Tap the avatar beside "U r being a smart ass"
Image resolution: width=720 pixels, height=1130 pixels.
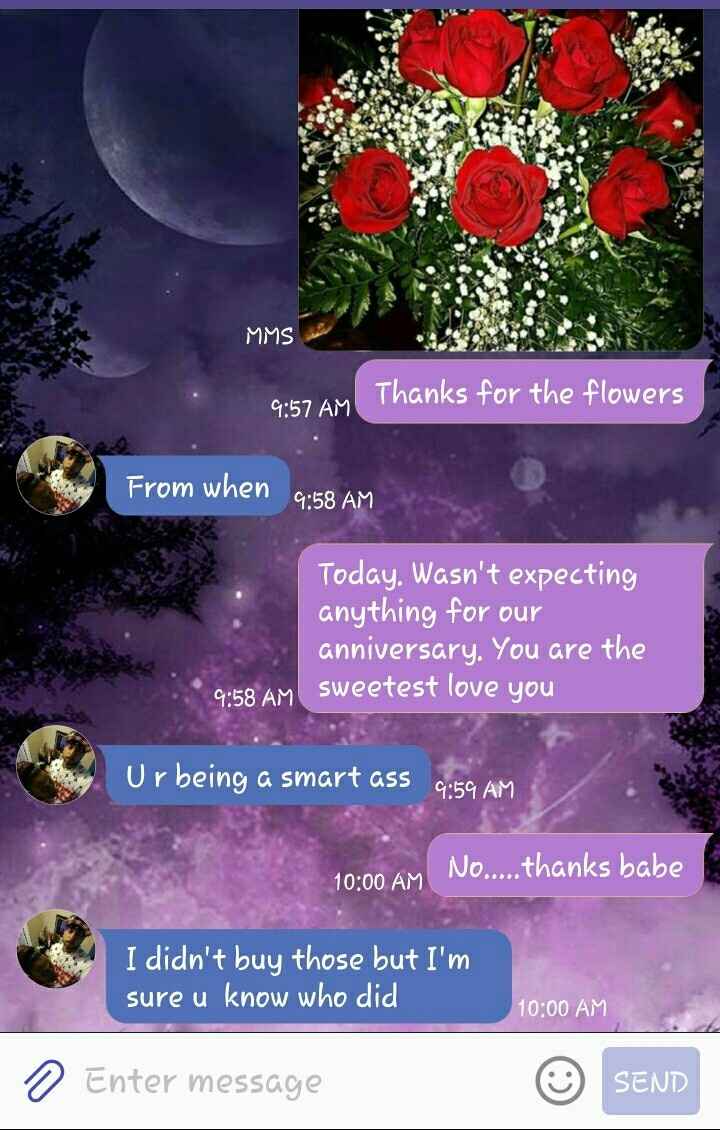(x=56, y=765)
